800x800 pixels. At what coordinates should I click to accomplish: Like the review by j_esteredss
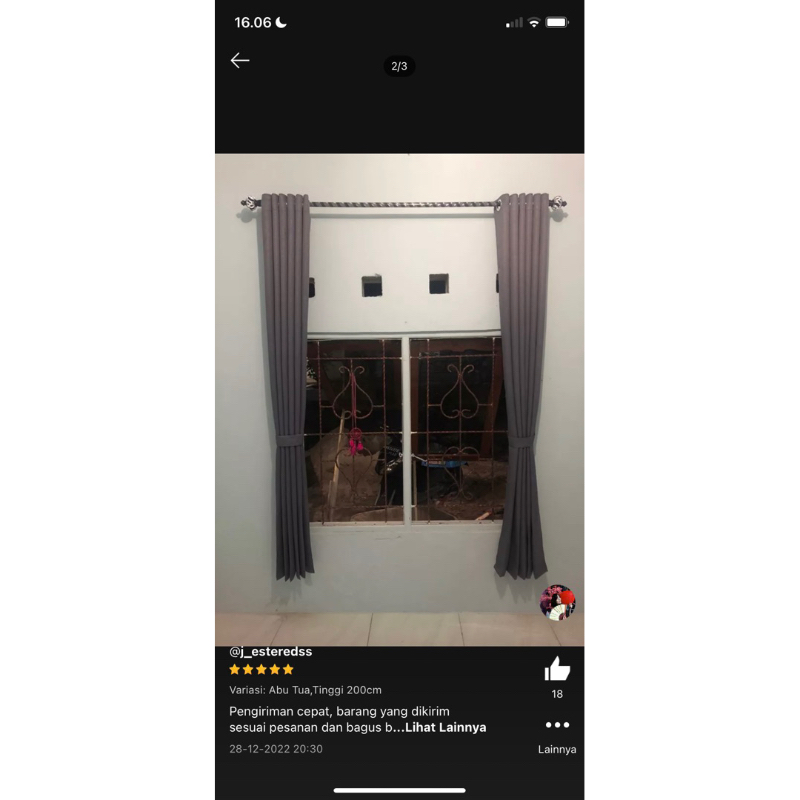pos(557,669)
